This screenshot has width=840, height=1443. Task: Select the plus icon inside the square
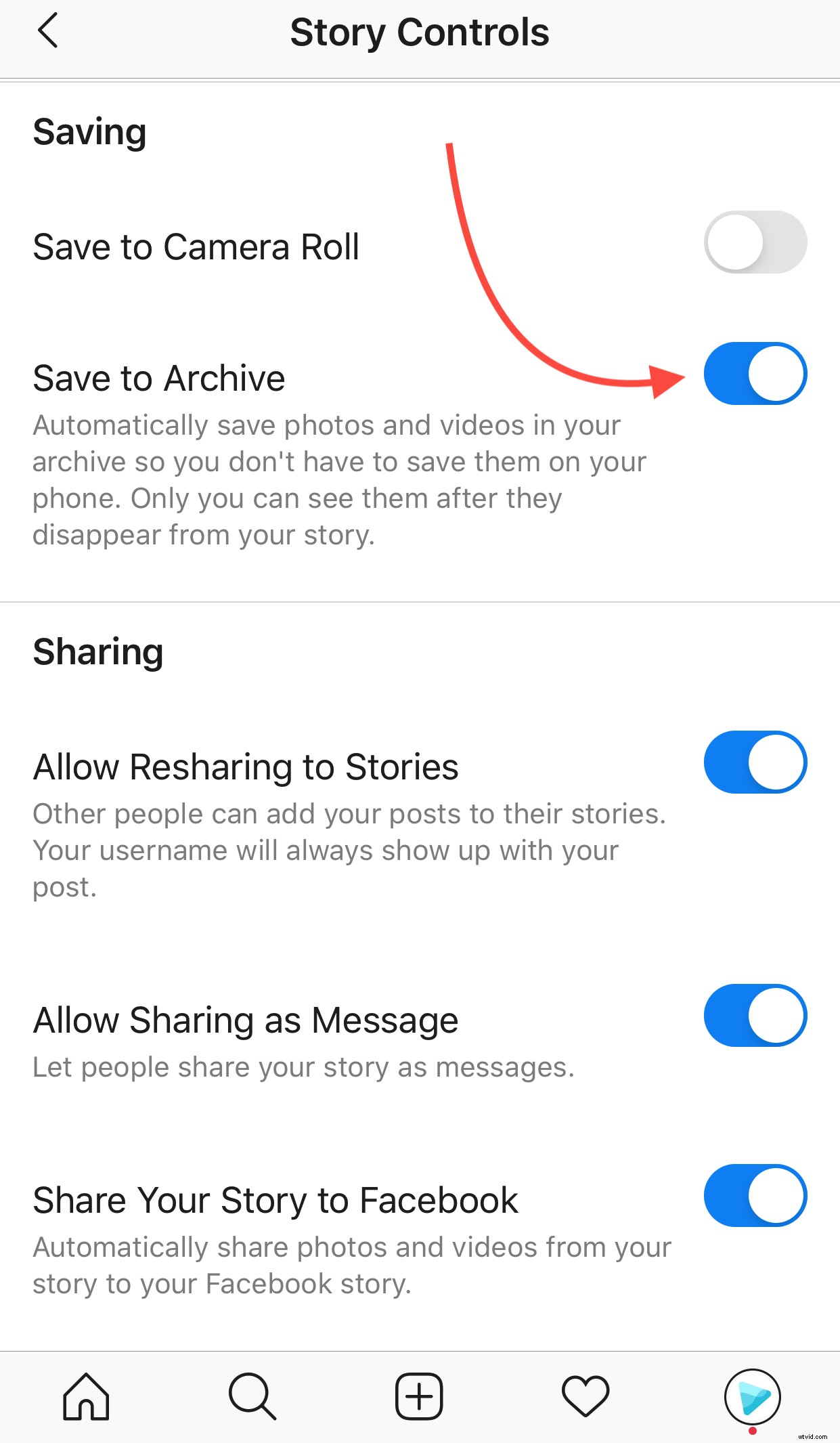coord(418,1395)
